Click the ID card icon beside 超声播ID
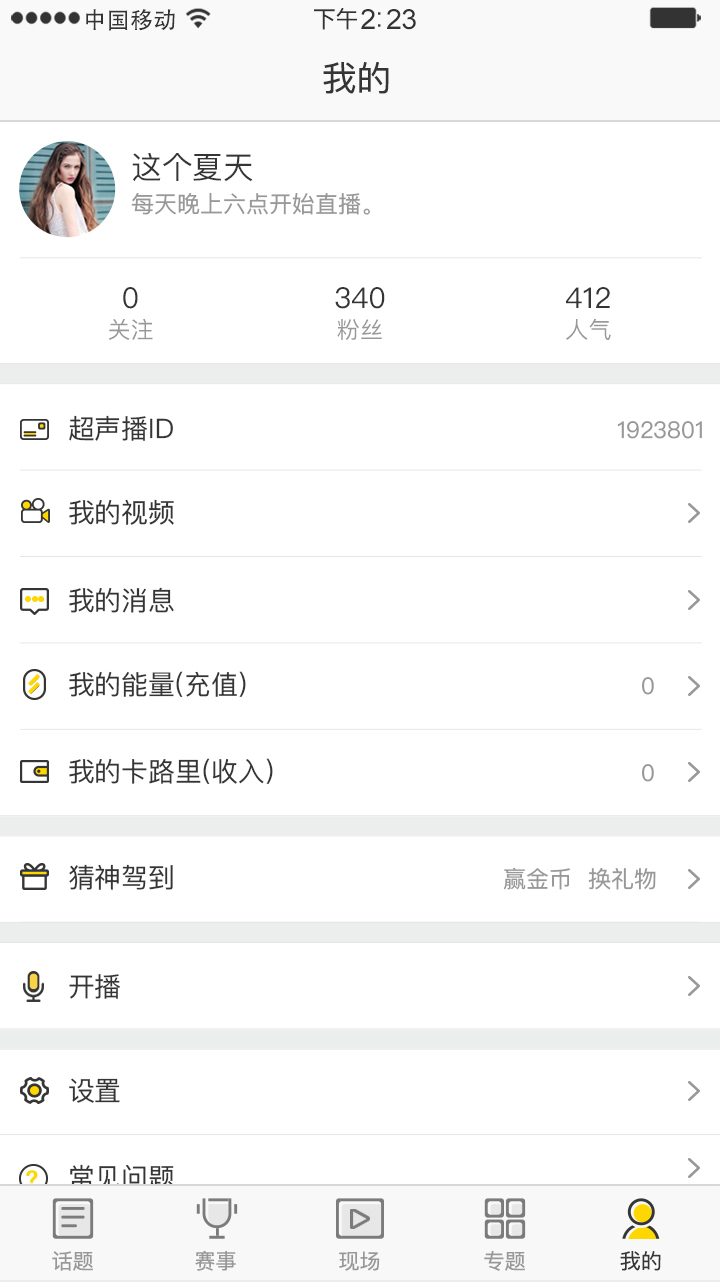Screen dimensions: 720x1282 click(34, 429)
